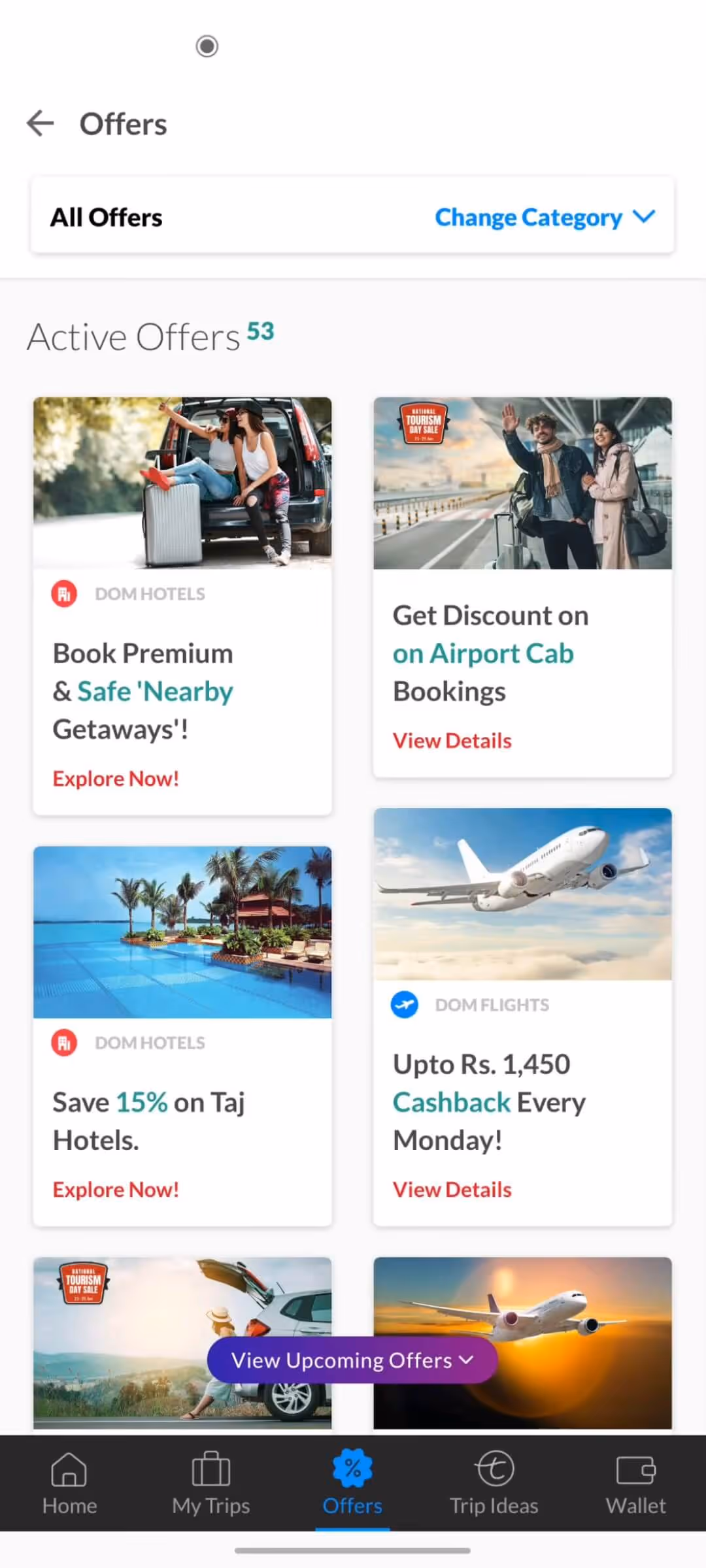Open the Wallet tab

[635, 1483]
